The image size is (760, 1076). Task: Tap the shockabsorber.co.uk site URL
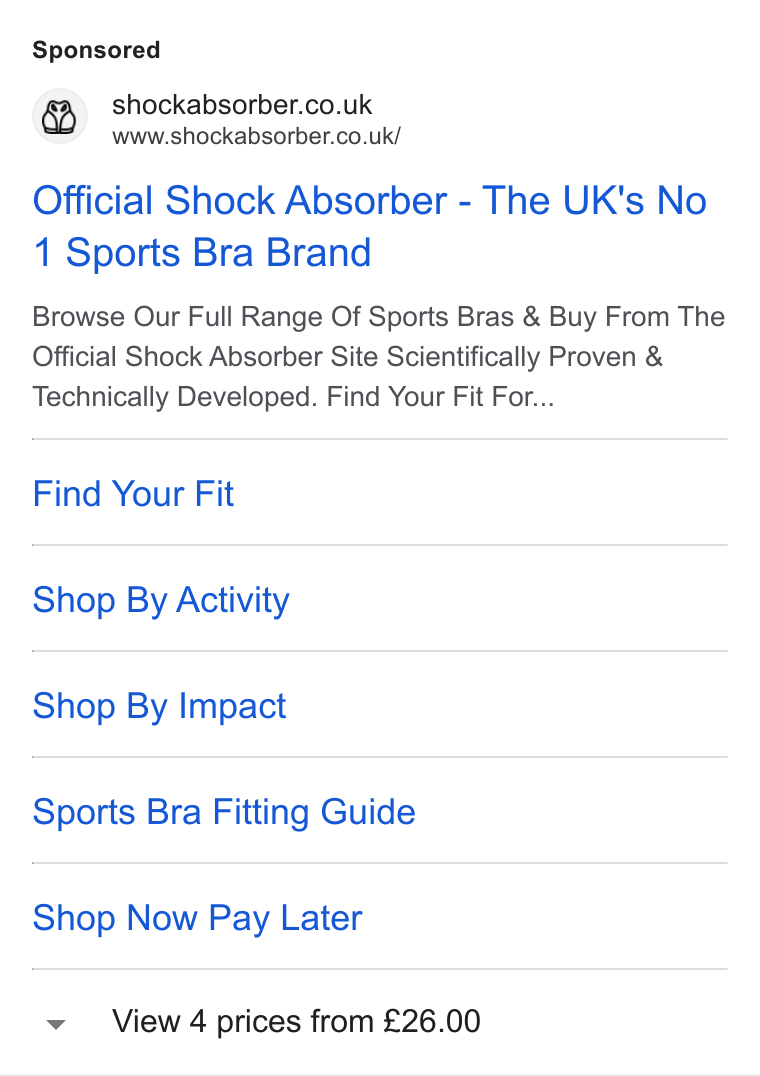257,136
